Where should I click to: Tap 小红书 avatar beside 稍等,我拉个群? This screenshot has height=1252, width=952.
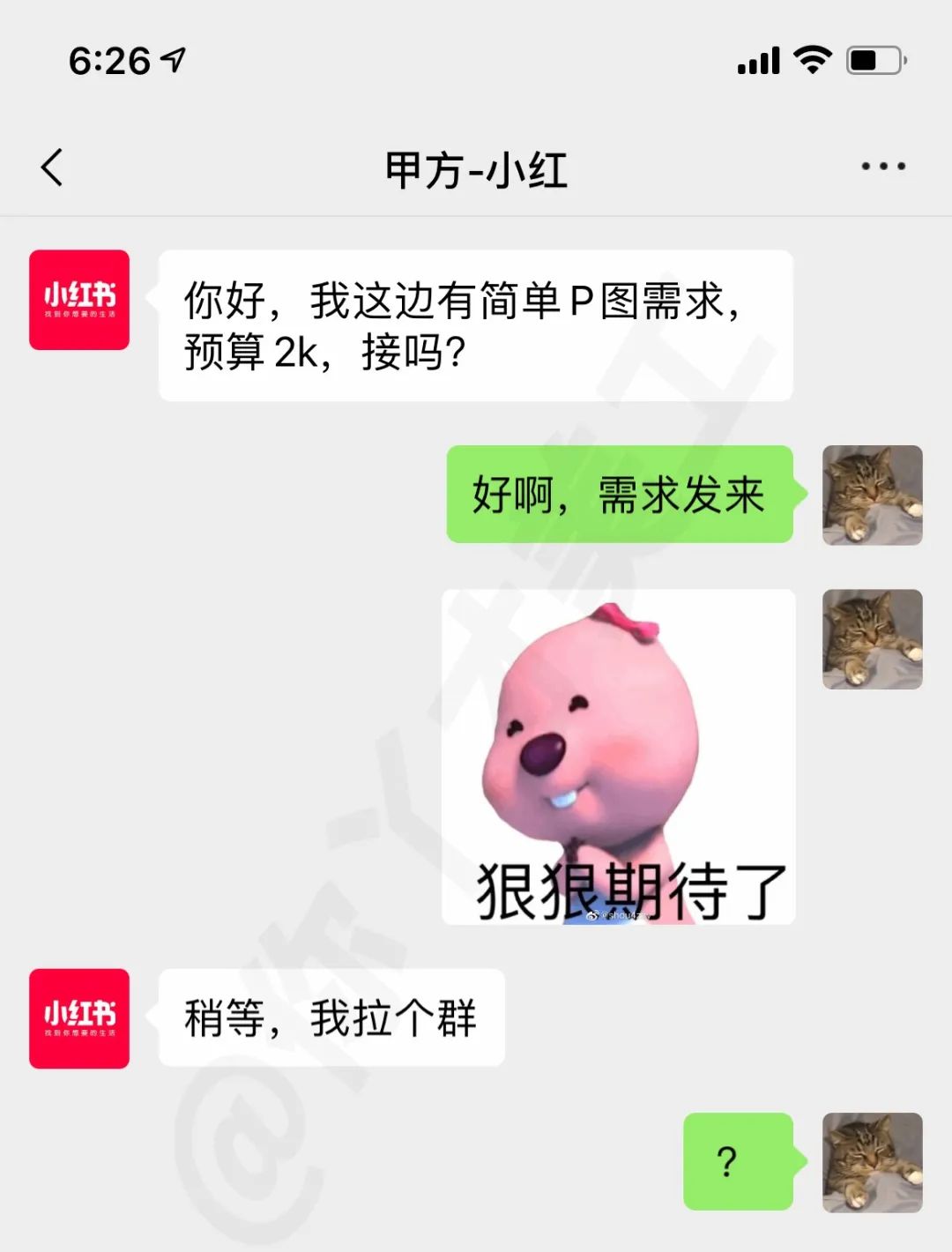pyautogui.click(x=79, y=1018)
